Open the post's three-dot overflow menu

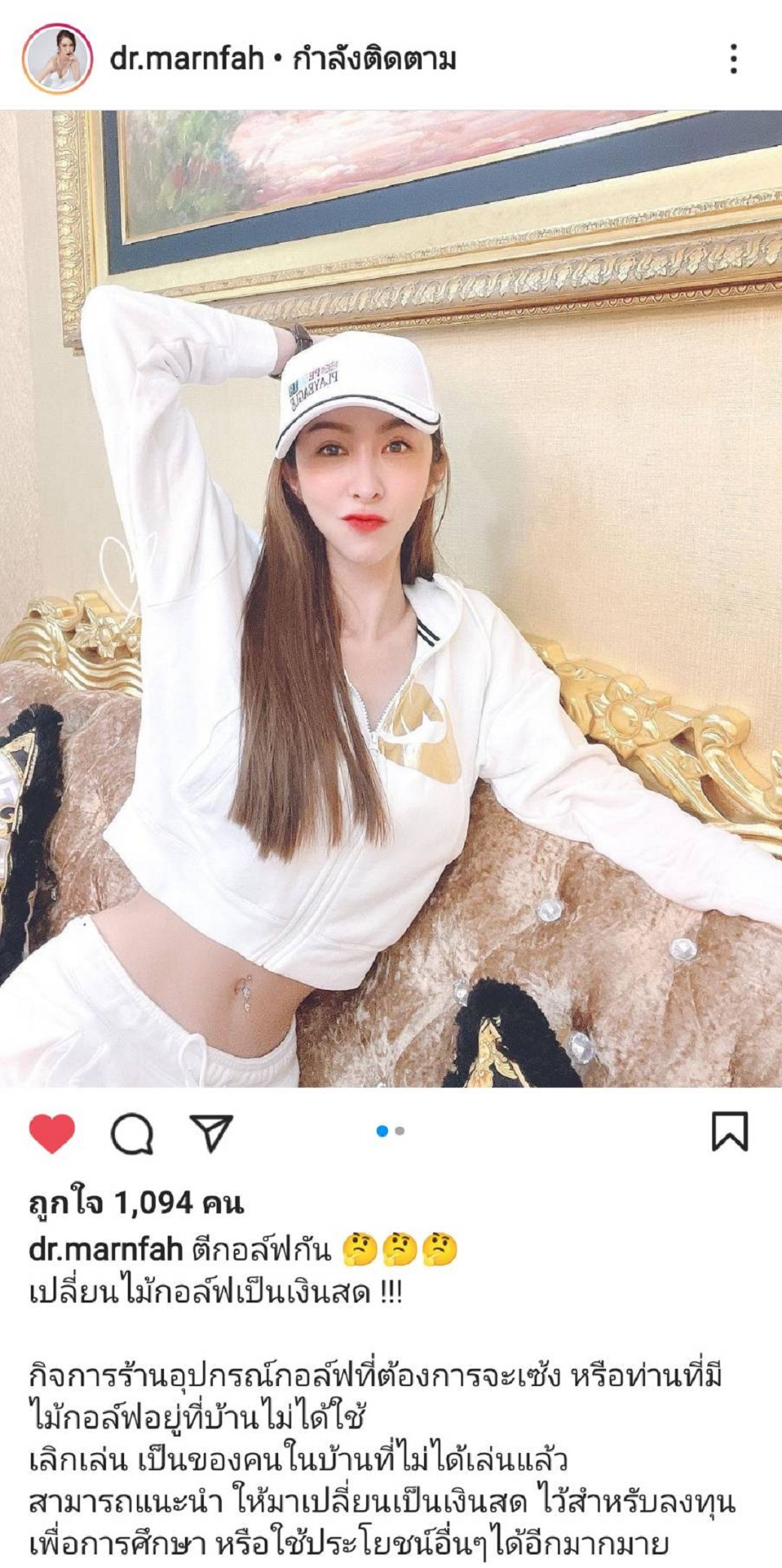click(x=733, y=59)
